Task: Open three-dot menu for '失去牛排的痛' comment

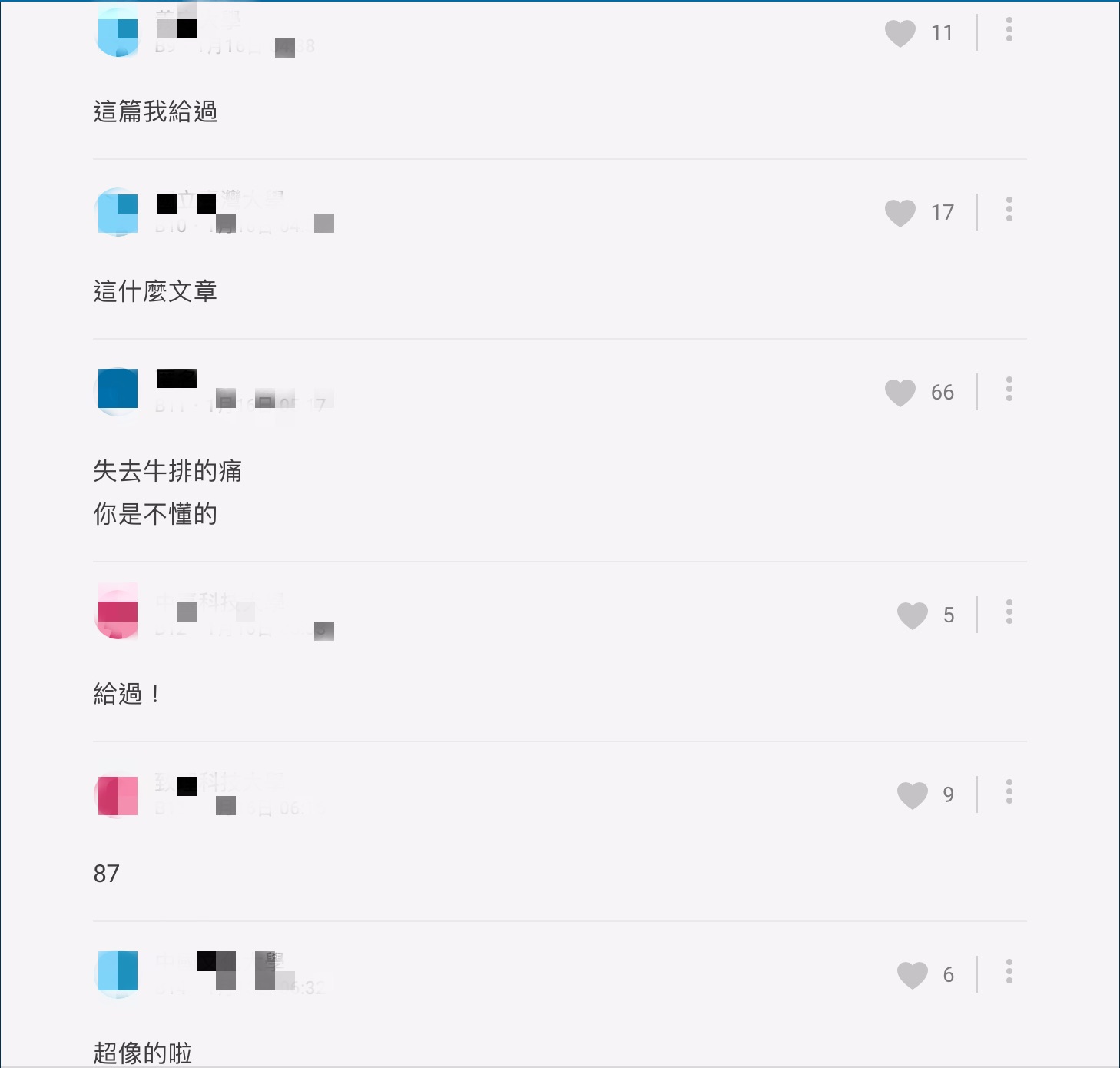Action: [1009, 390]
